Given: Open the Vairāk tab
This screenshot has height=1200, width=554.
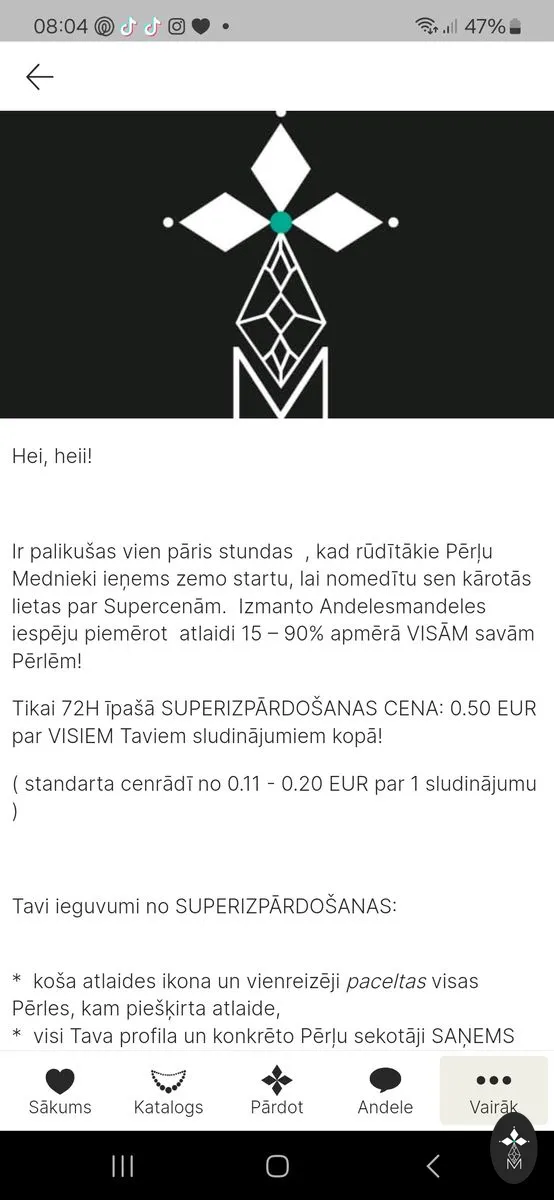Looking at the screenshot, I should tap(494, 1091).
